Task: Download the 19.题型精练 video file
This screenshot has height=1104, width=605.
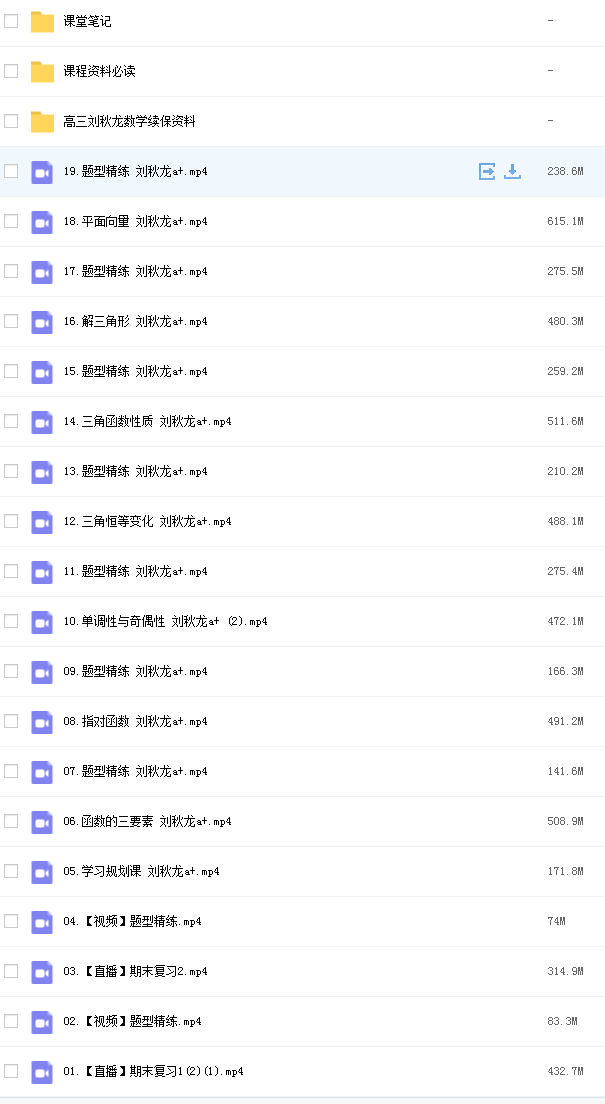Action: 513,171
